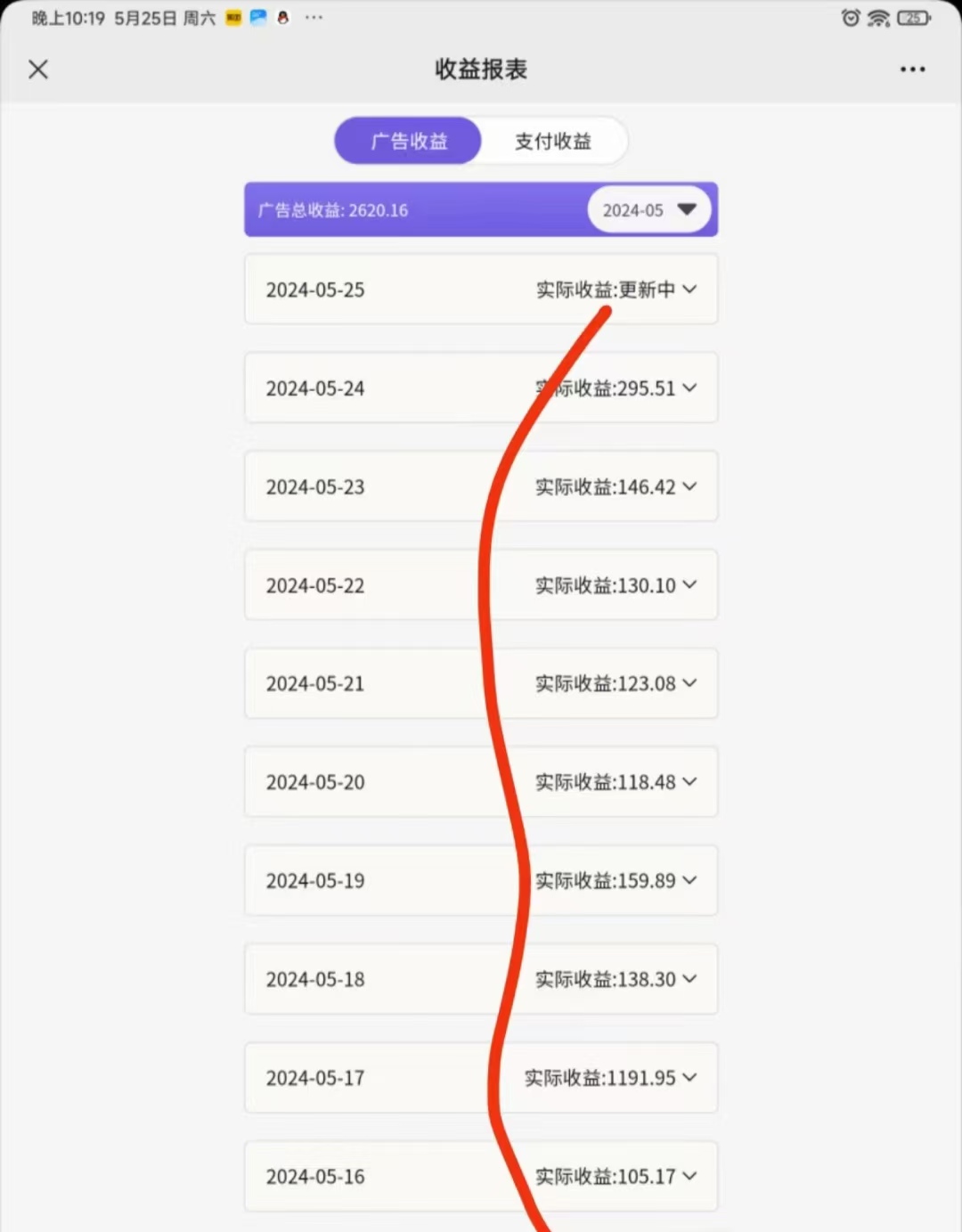Expand the 2024-05-25 earnings row
Viewport: 962px width, 1232px height.
(x=689, y=290)
